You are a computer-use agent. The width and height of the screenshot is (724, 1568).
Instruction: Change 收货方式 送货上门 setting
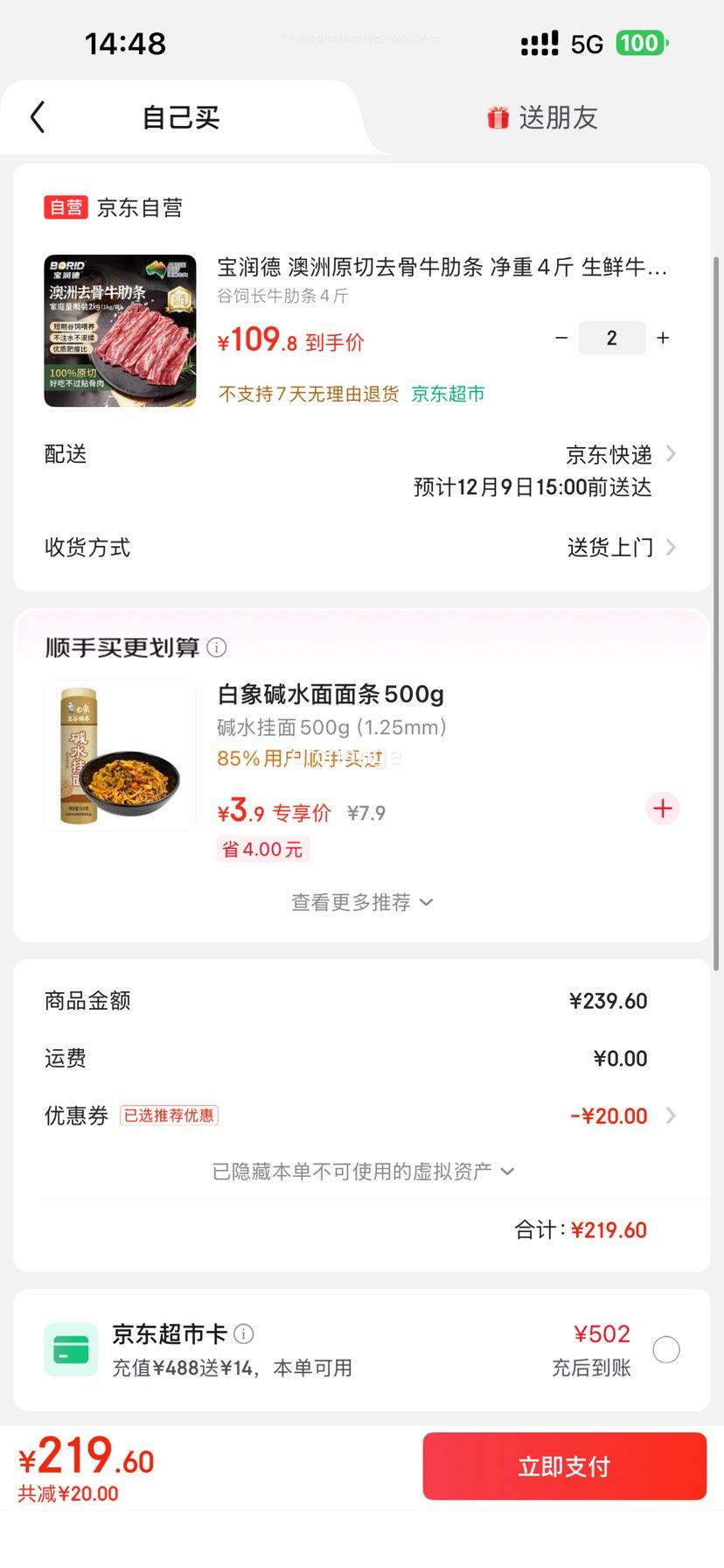(621, 548)
